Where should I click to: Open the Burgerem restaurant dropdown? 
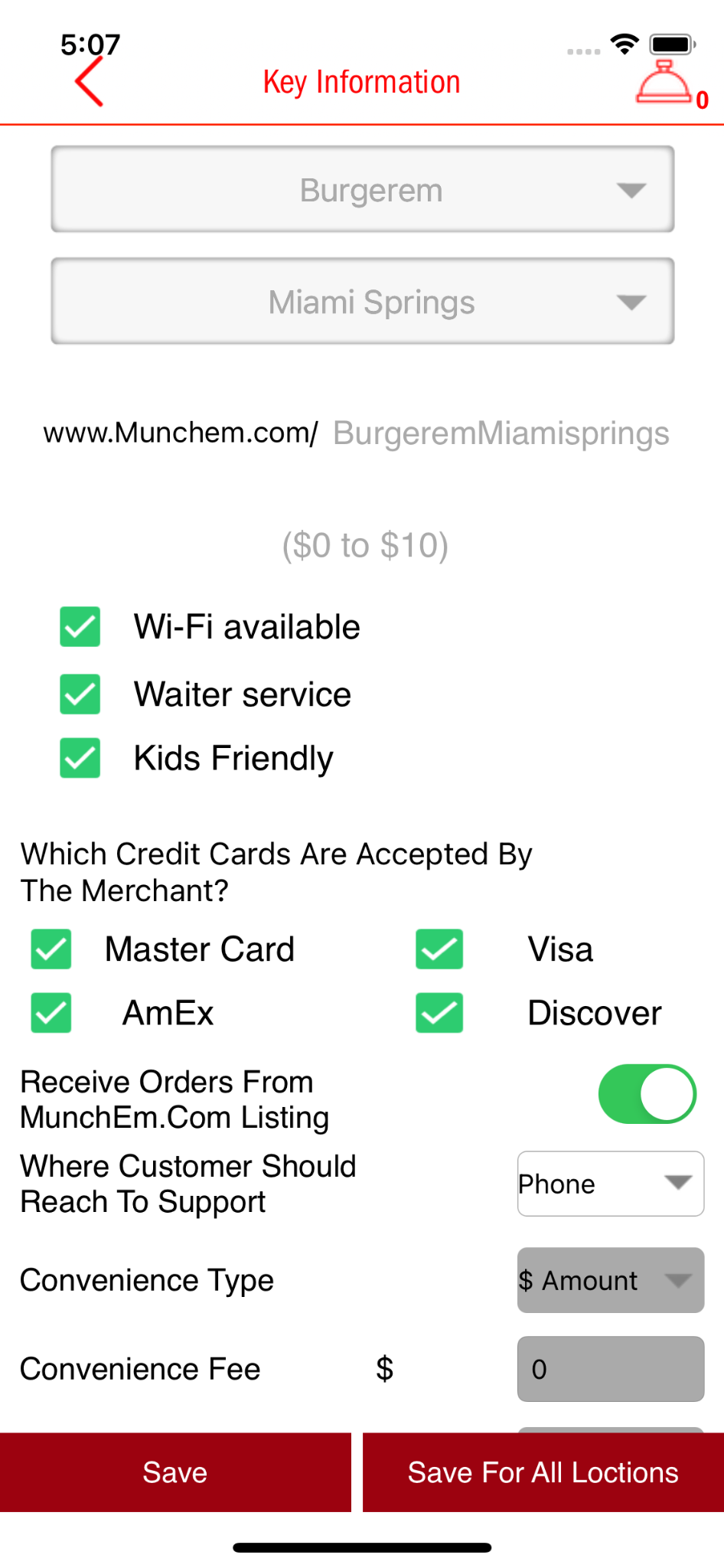tap(363, 189)
